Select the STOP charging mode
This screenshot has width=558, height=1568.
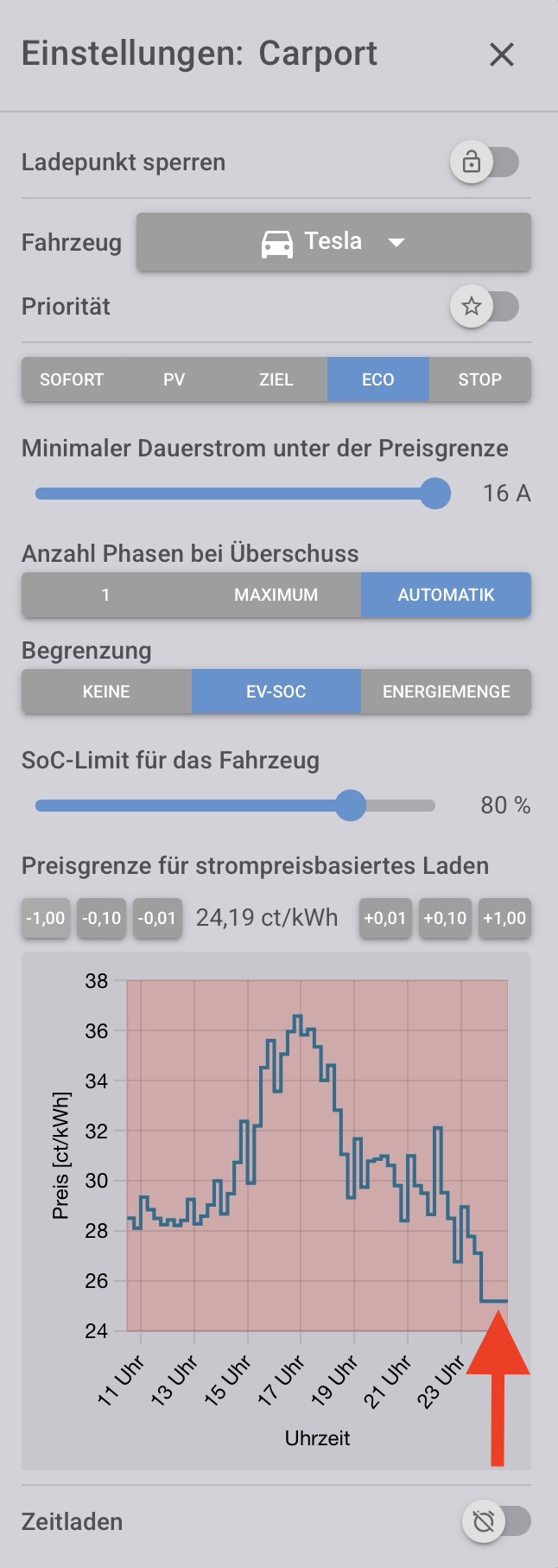pos(479,379)
